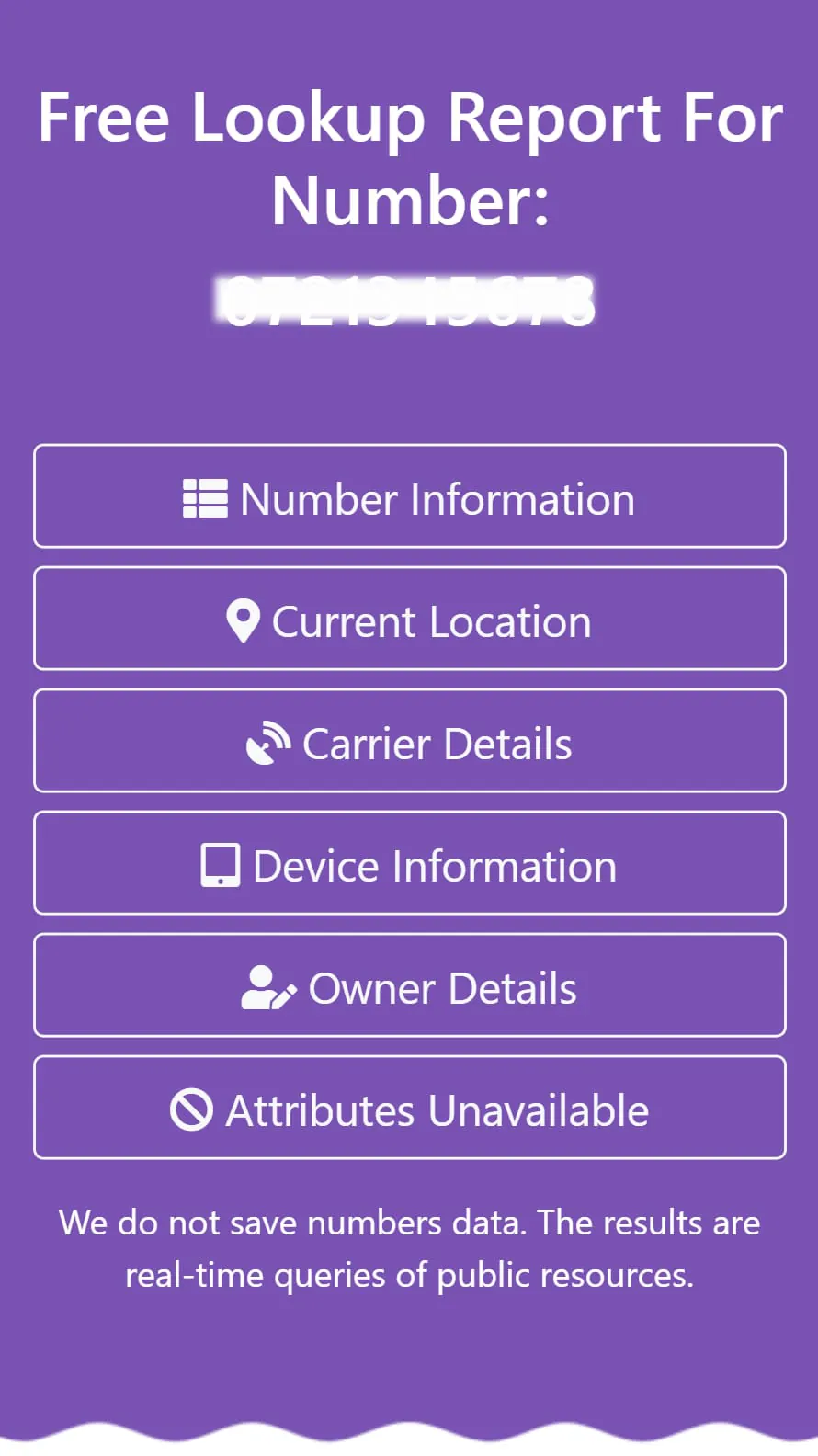The image size is (818, 1456).
Task: Reveal the Current Location report
Action: [409, 619]
